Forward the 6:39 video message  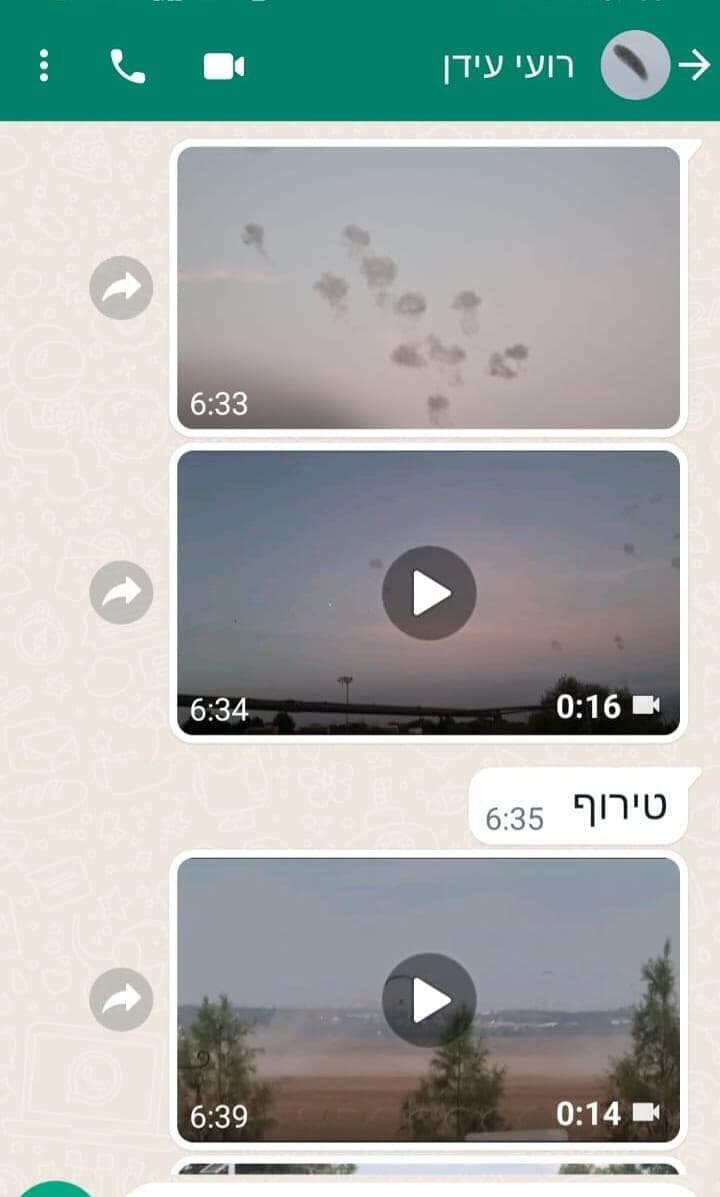[122, 997]
